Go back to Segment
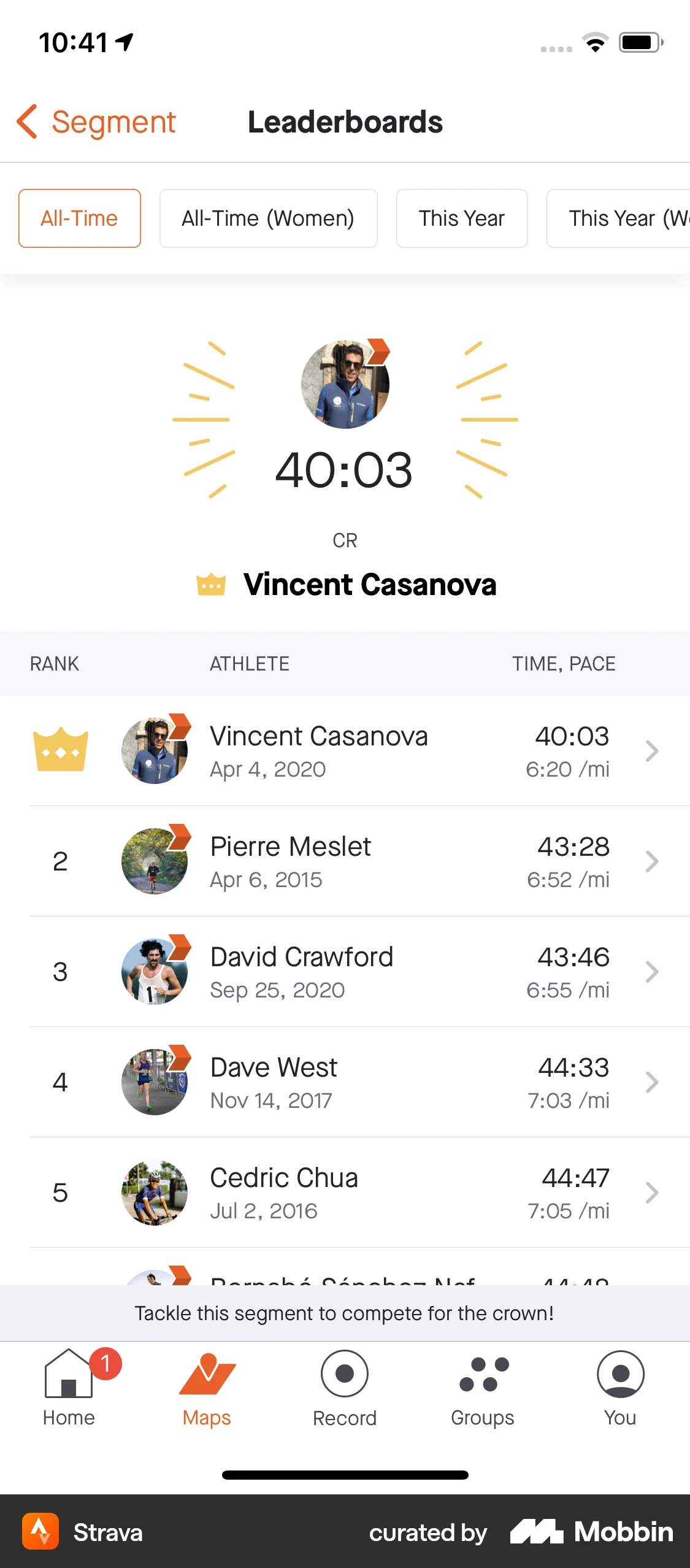Image resolution: width=690 pixels, height=1568 pixels. coord(95,122)
